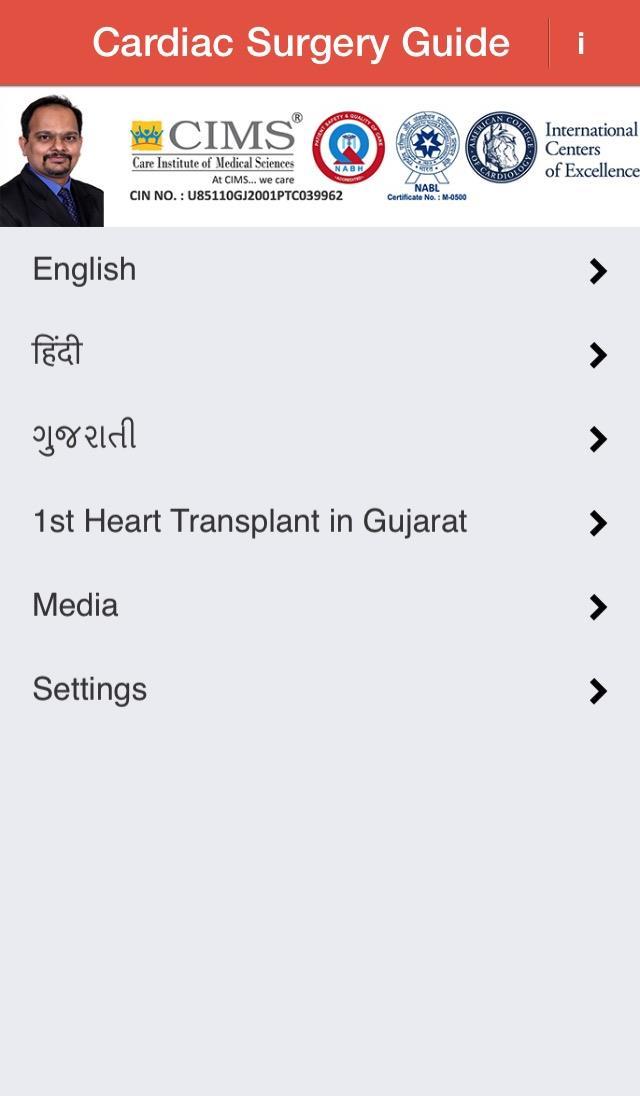Image resolution: width=640 pixels, height=1096 pixels.
Task: Choose the ગુજરાતી language guide
Action: point(320,438)
